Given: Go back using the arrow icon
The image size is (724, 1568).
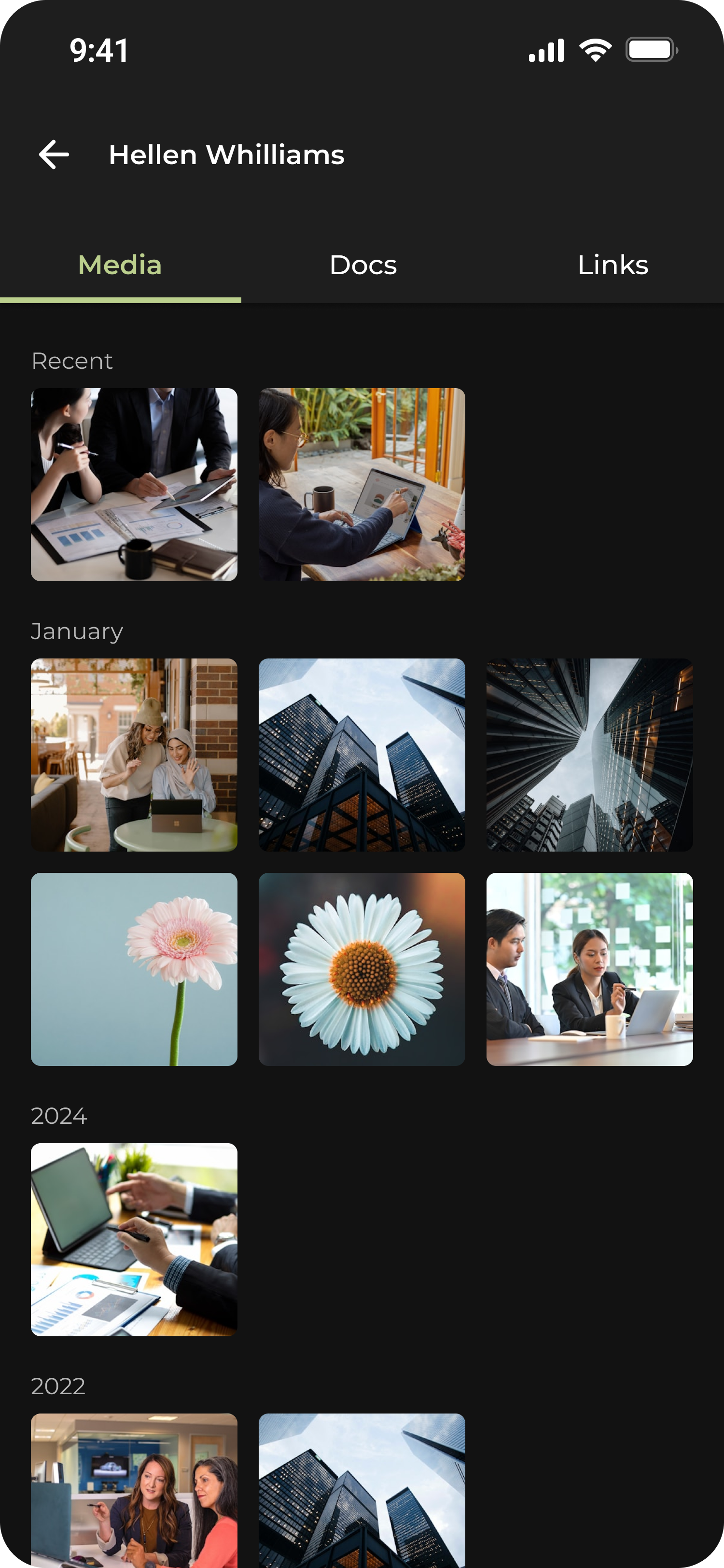Looking at the screenshot, I should pyautogui.click(x=54, y=154).
